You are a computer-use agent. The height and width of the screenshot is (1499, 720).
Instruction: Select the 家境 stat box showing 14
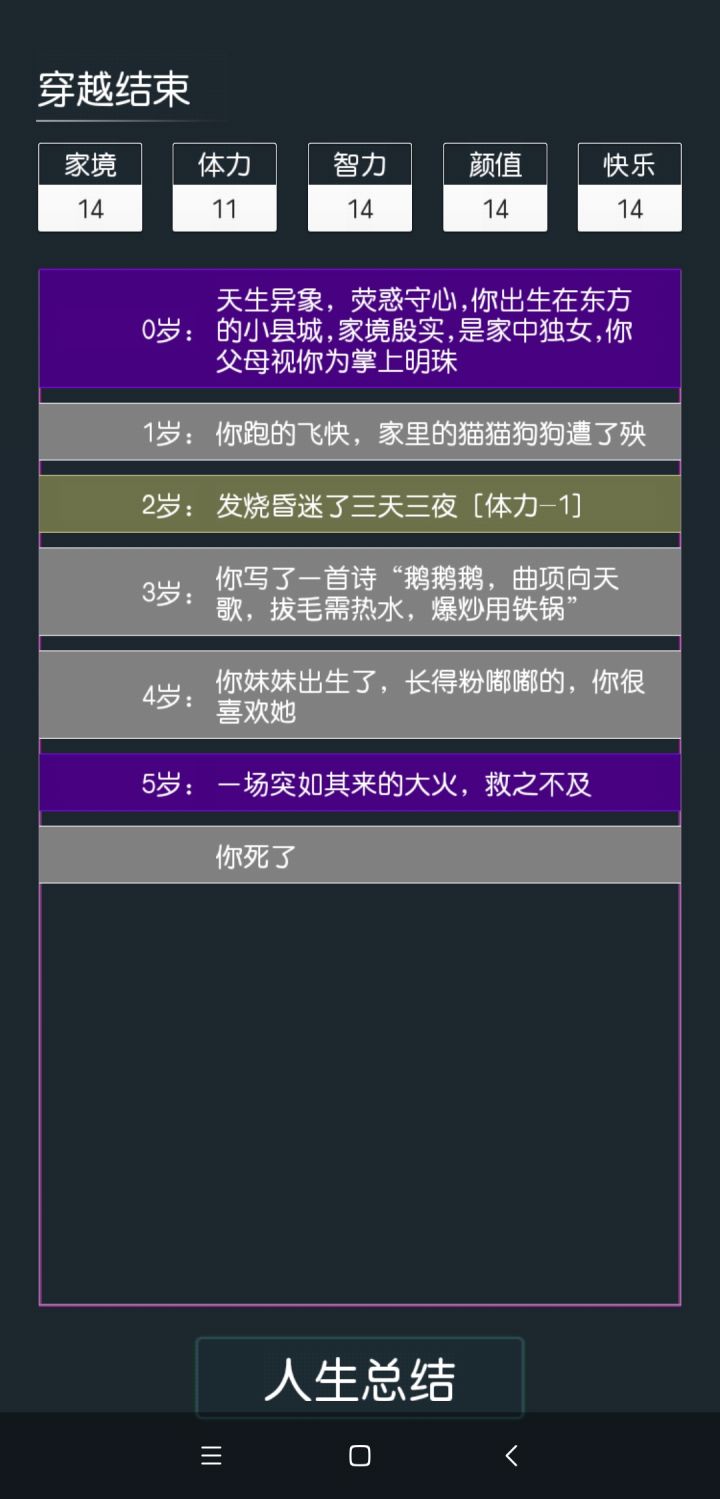pos(90,188)
